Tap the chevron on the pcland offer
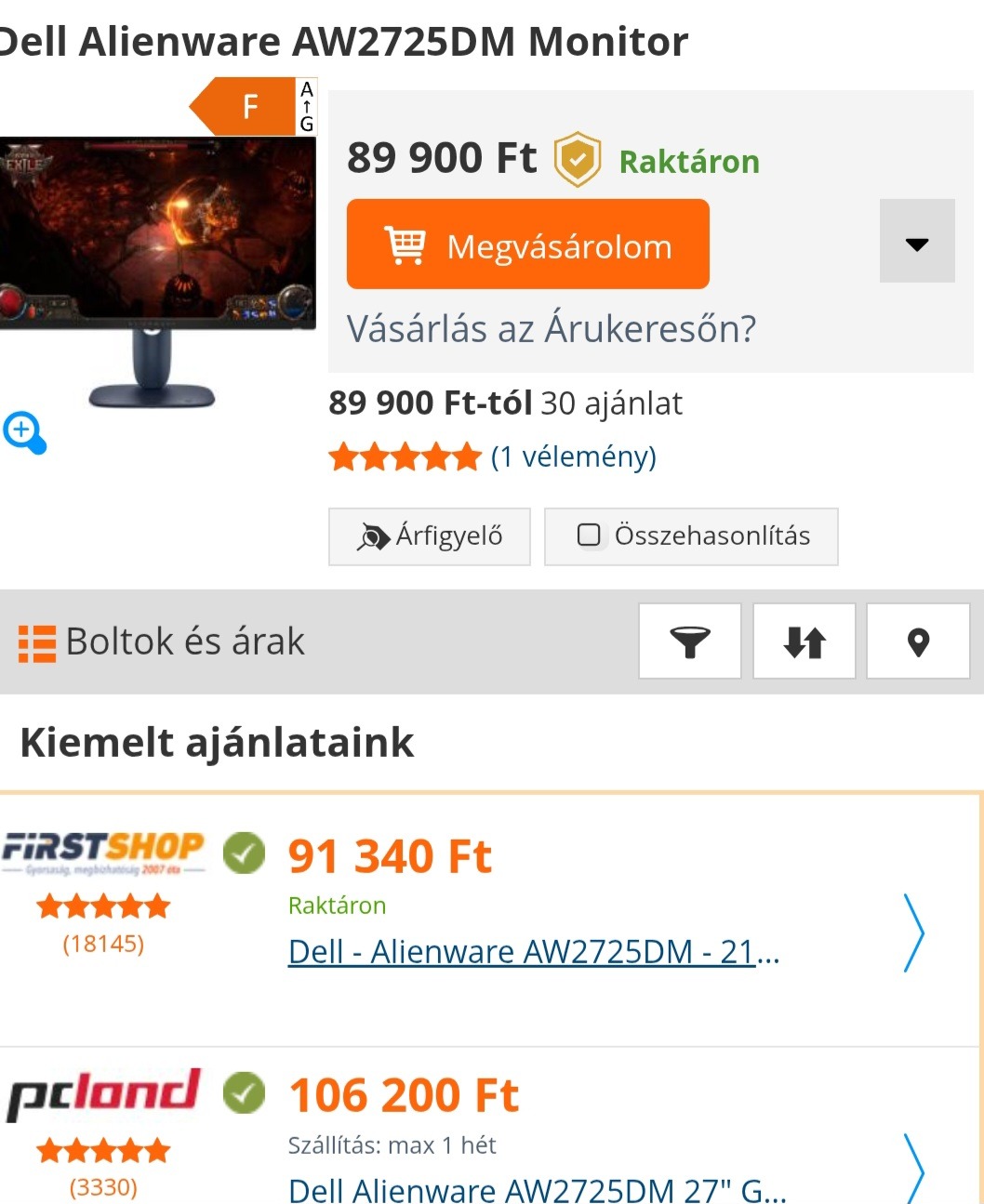Screen dimensions: 984x1204 pos(914,1170)
